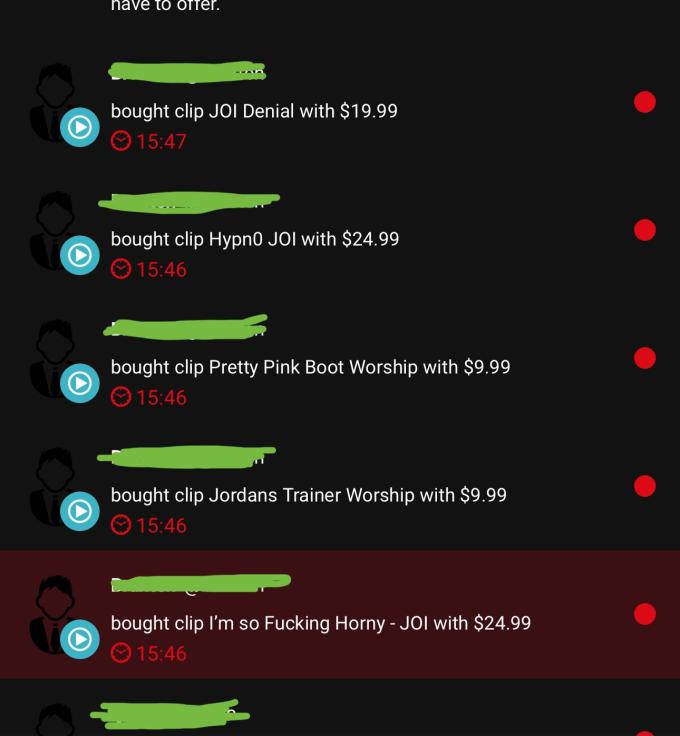Open the Hypn0 JOI purchase notification

click(254, 239)
